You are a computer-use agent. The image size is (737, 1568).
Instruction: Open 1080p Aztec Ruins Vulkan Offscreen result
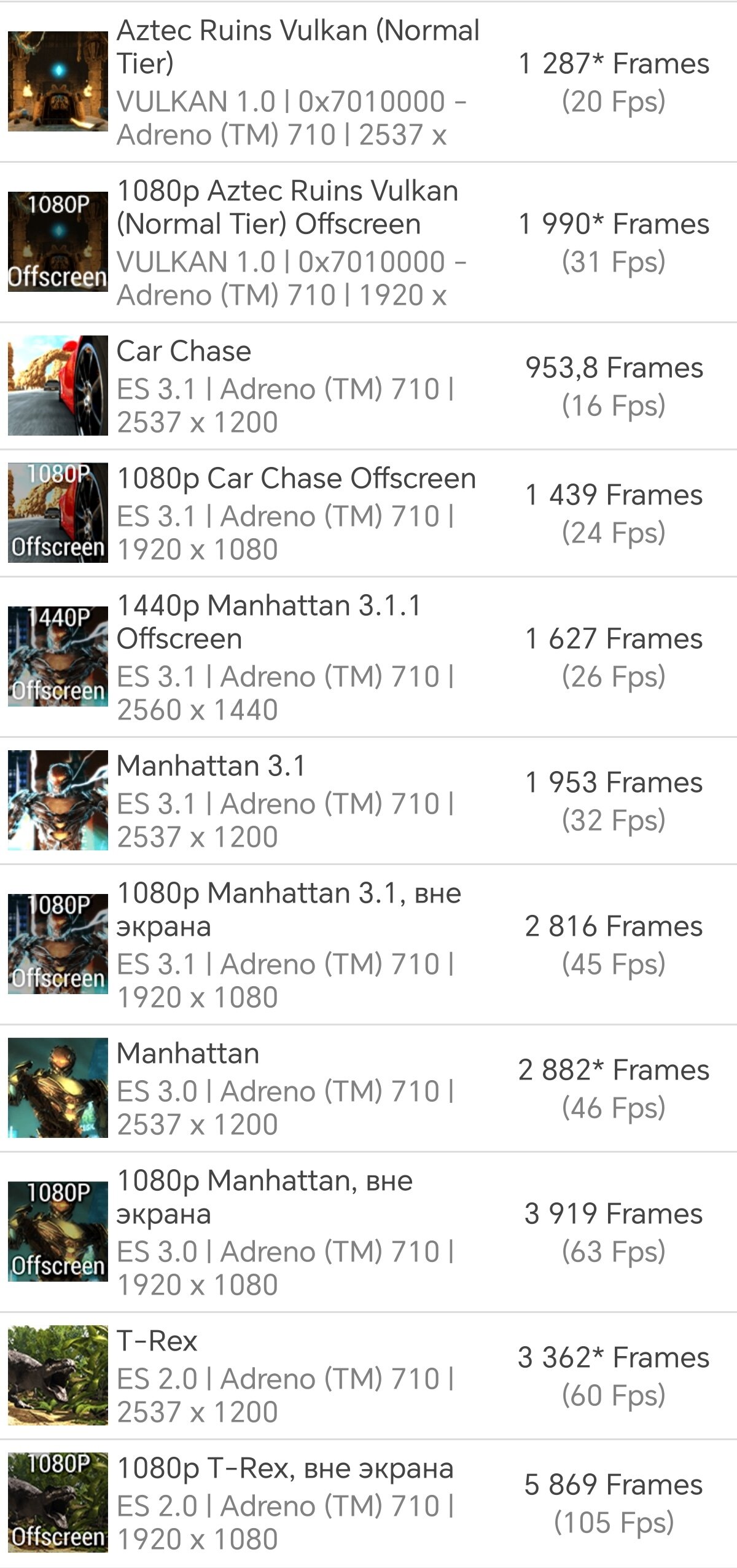[x=368, y=242]
